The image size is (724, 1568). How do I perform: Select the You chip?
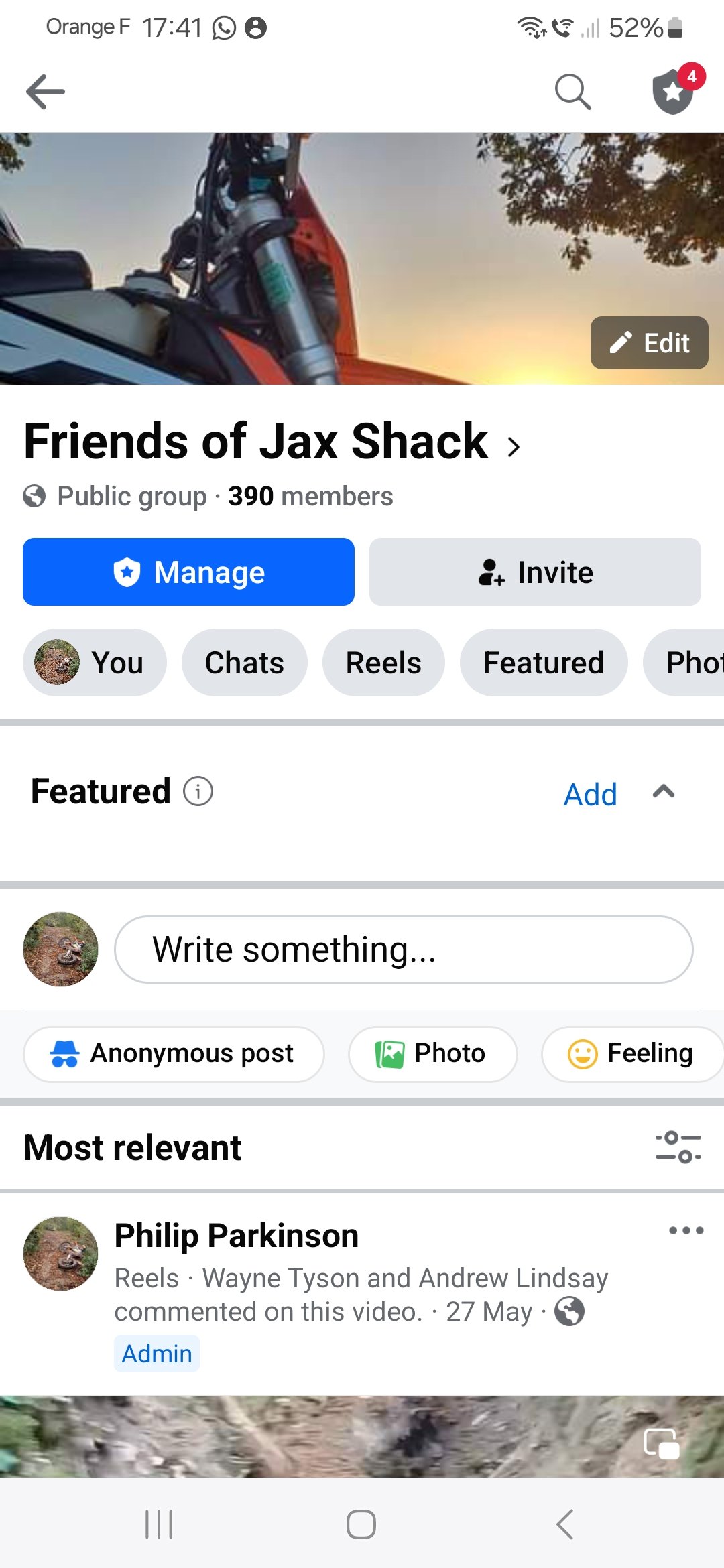(x=95, y=662)
